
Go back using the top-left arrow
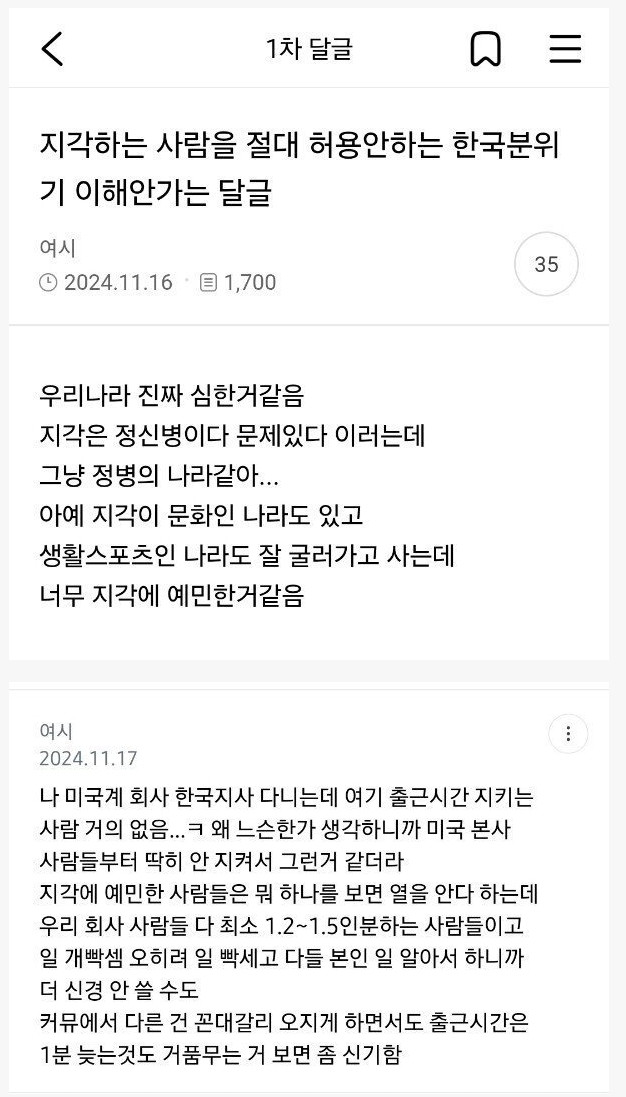(53, 48)
